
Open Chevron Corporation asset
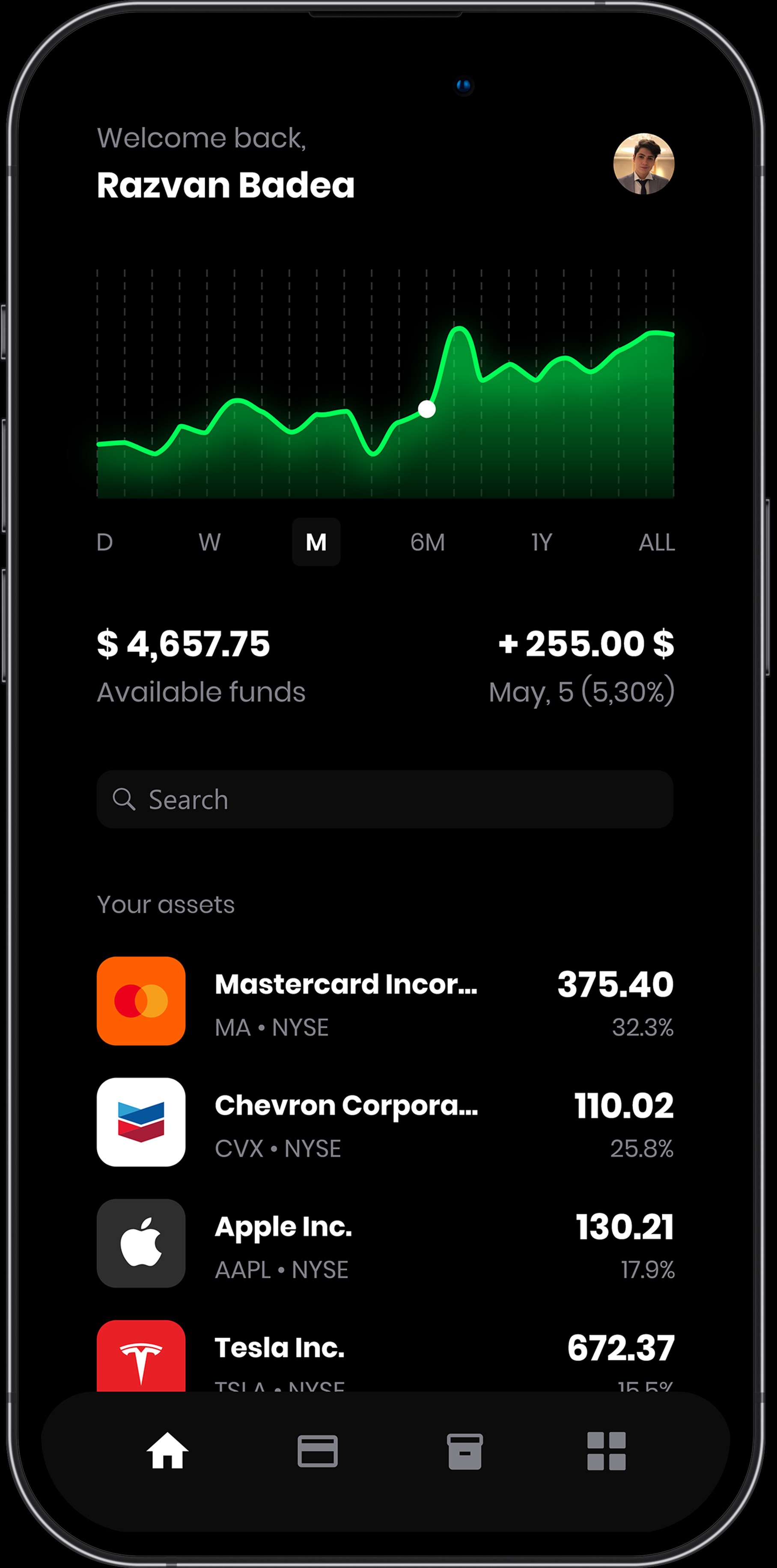384,1122
